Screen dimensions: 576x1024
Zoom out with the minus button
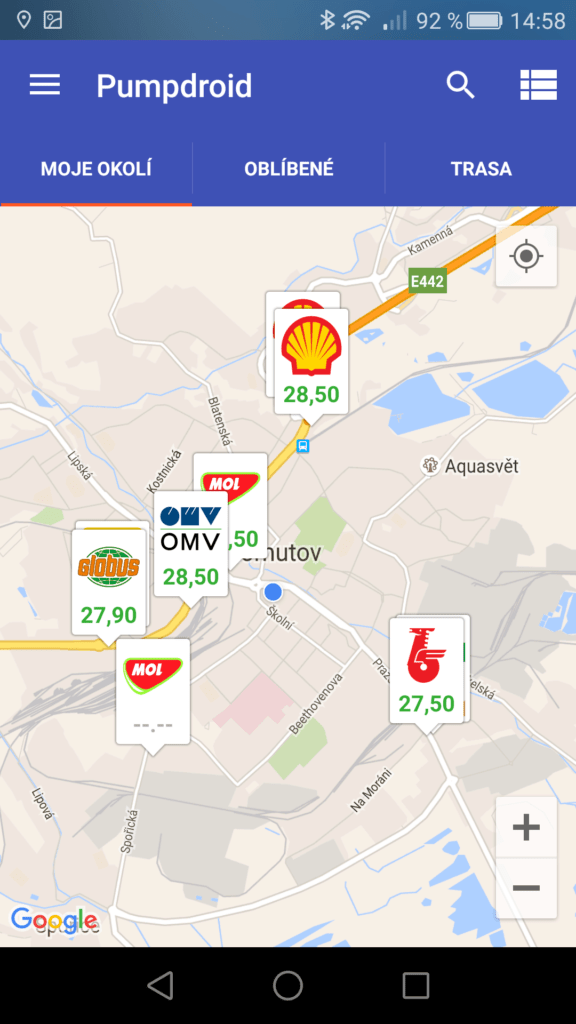tap(526, 888)
